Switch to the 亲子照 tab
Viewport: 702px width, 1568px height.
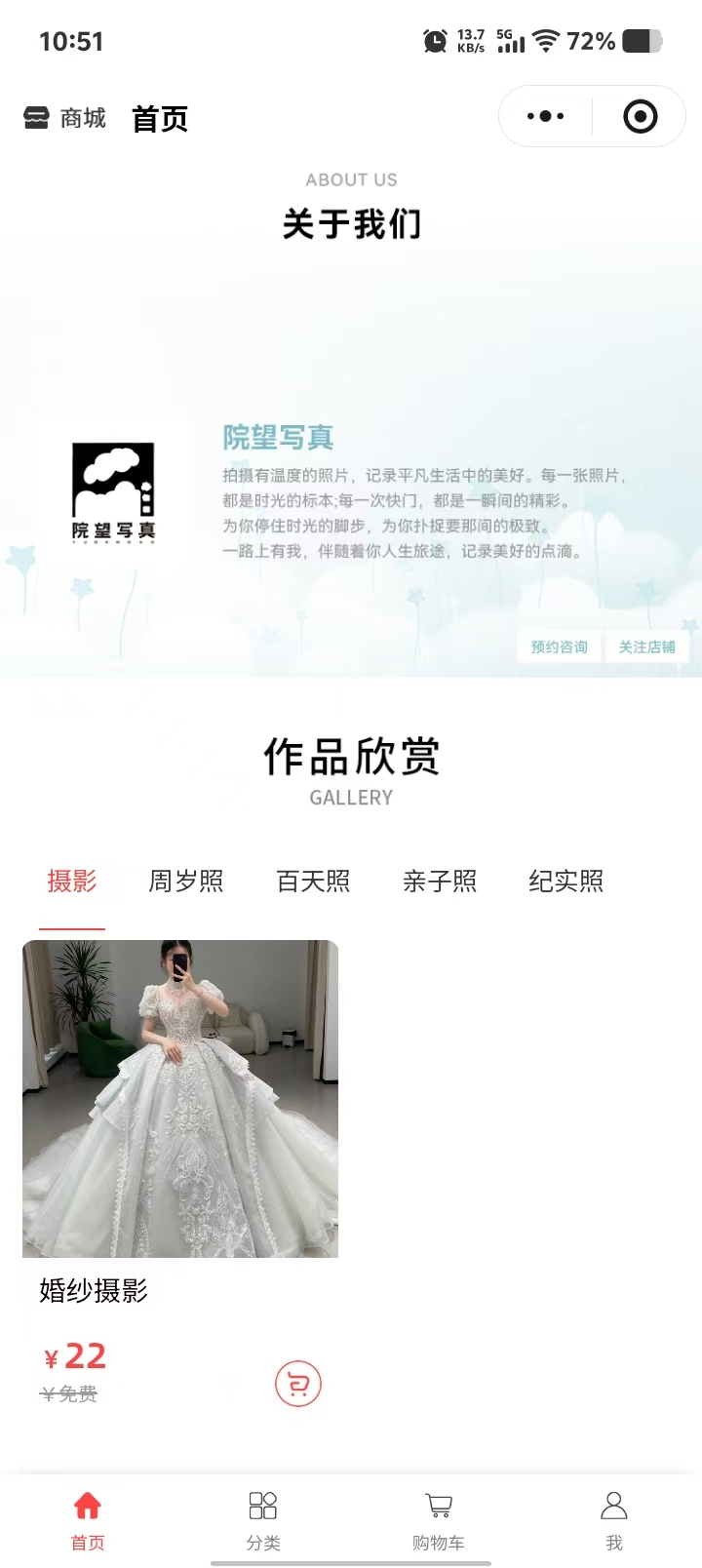click(440, 882)
